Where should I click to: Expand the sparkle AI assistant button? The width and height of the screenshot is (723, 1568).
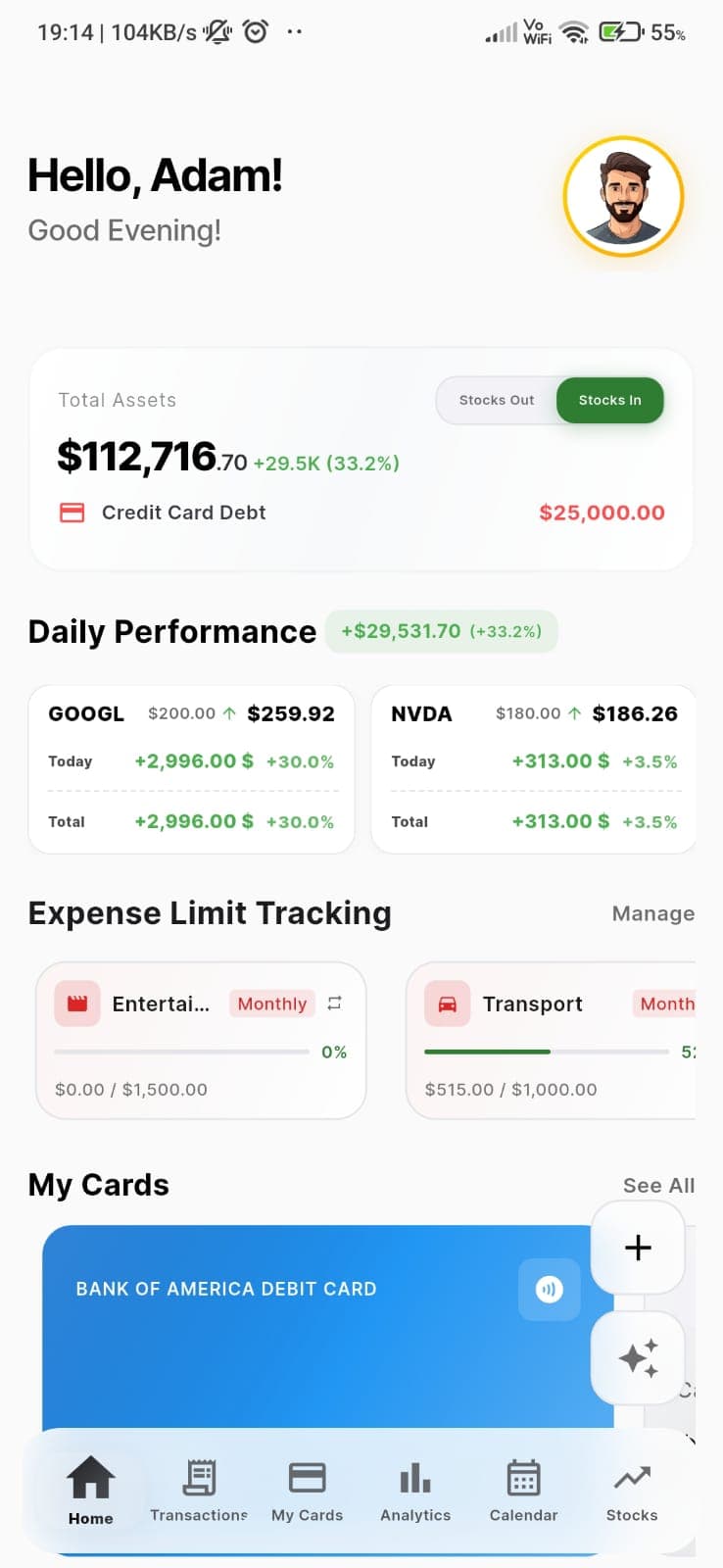click(x=638, y=1357)
